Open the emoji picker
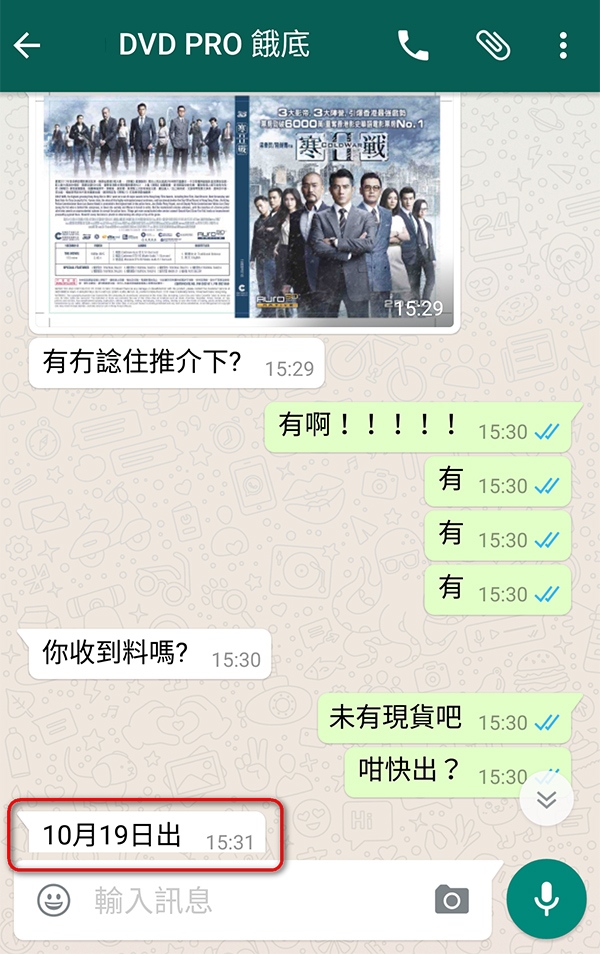Image resolution: width=600 pixels, height=954 pixels. [x=54, y=900]
